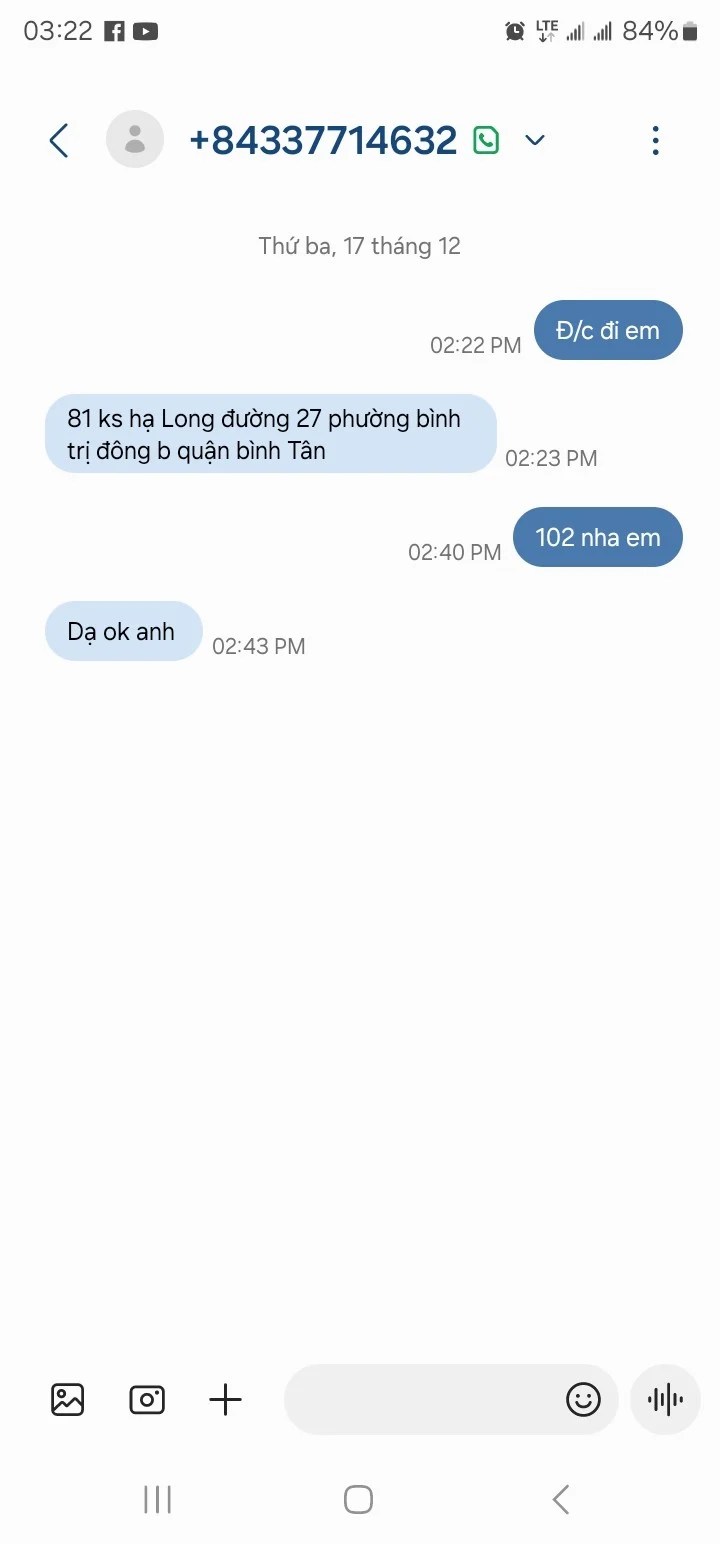Go back to the conversation list
Viewport: 720px width, 1544px height.
[59, 140]
